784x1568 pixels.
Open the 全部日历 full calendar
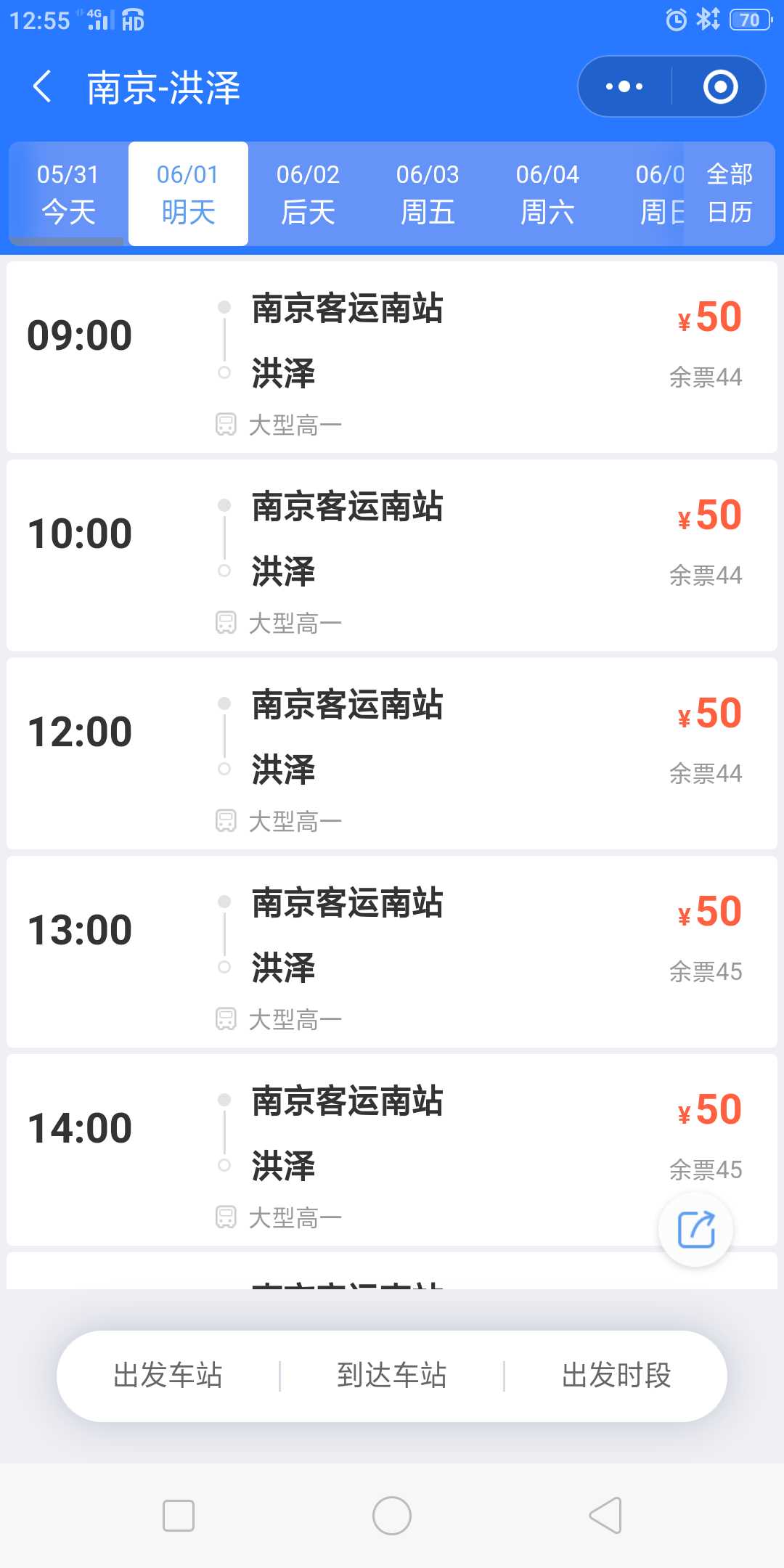click(x=730, y=194)
